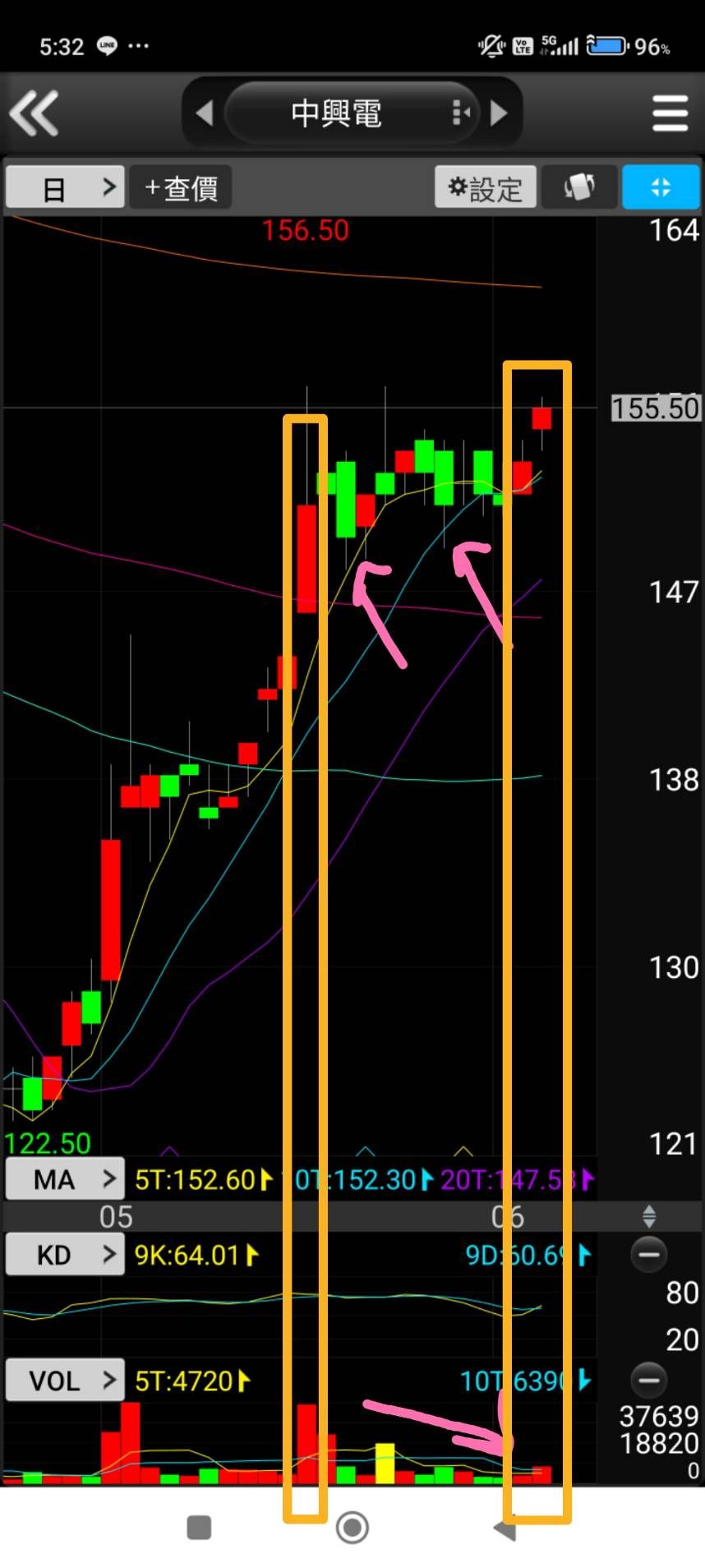Change the 日 chart period

point(65,188)
